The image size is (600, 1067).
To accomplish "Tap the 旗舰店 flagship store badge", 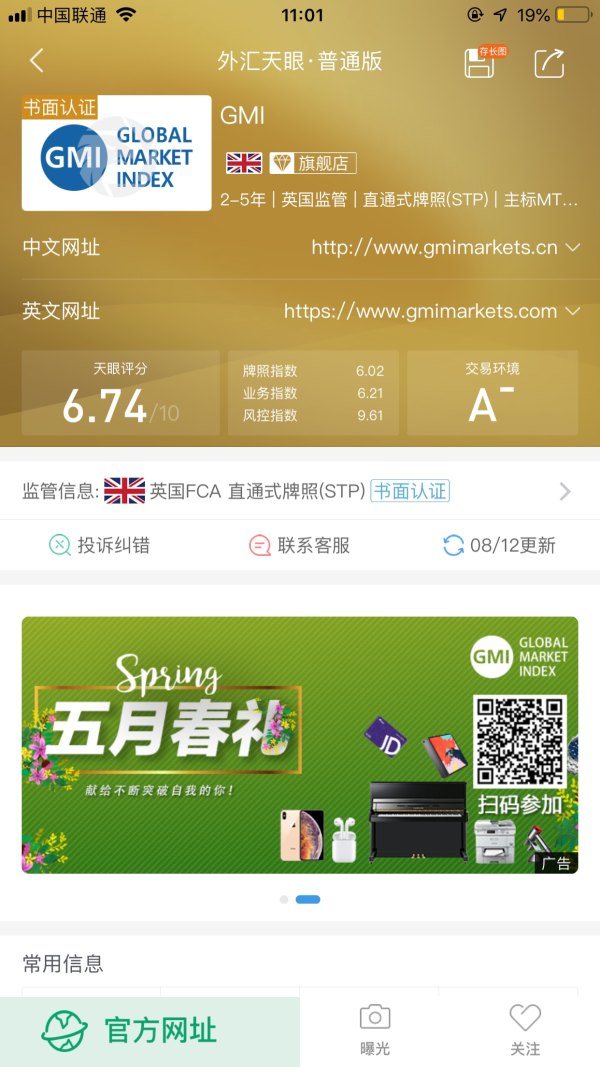I will (x=313, y=163).
